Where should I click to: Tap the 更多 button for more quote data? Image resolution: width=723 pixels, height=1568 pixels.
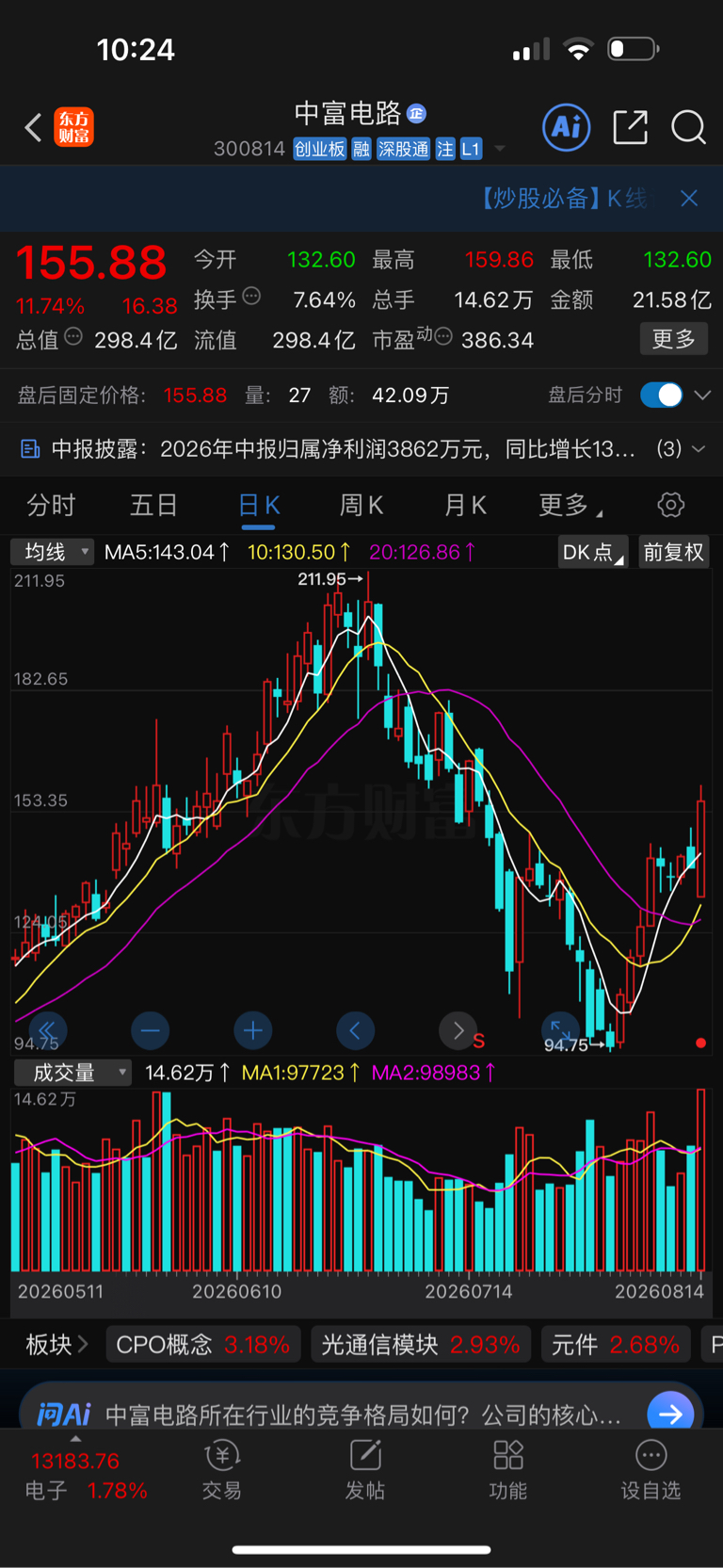(674, 339)
